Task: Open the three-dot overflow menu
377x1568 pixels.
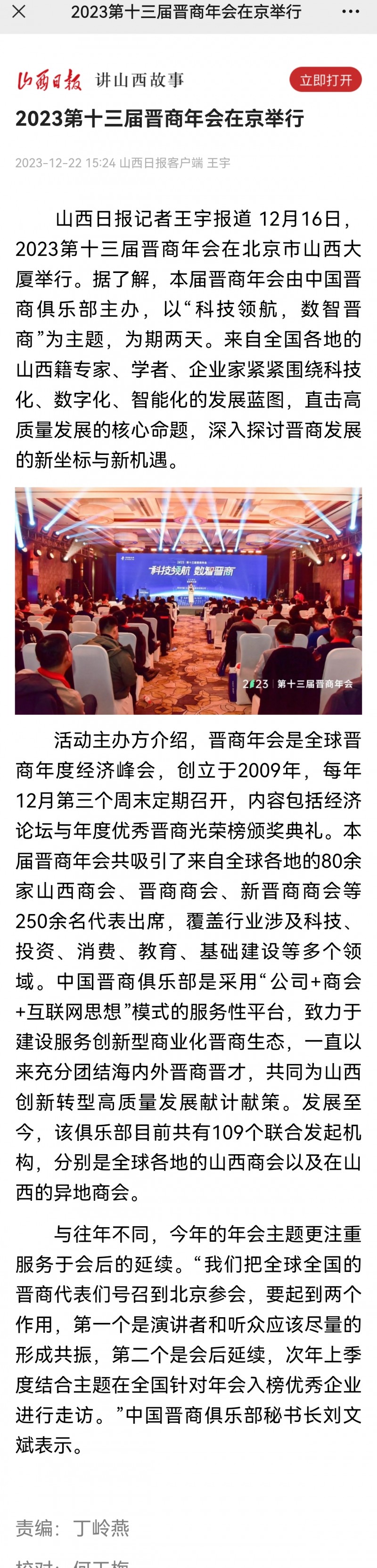Action: point(351,12)
